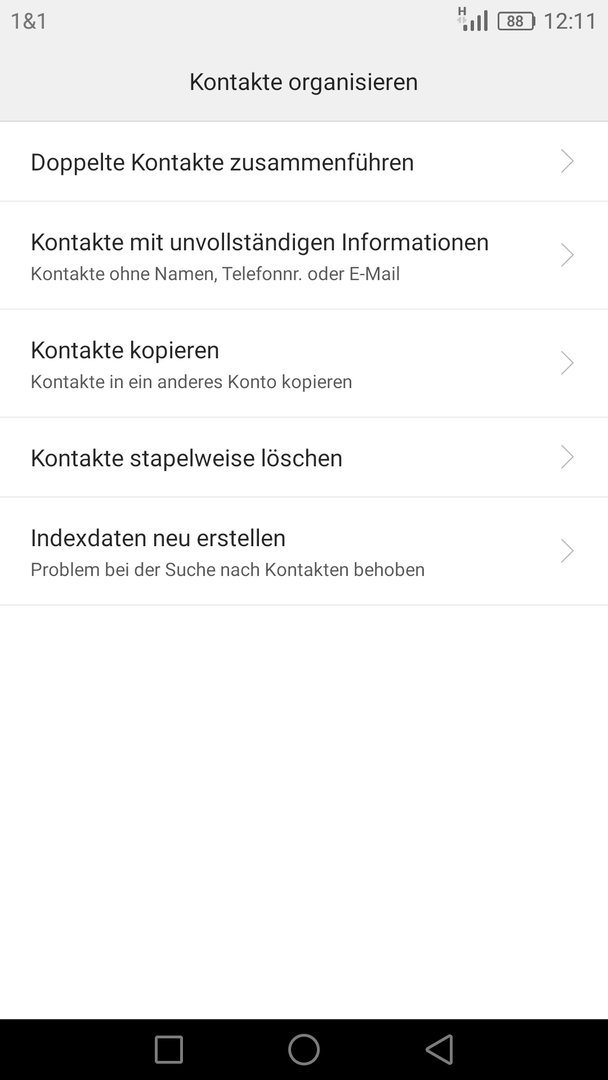608x1080 pixels.
Task: Open Doppelte Kontakte zusammenführen
Action: (304, 162)
